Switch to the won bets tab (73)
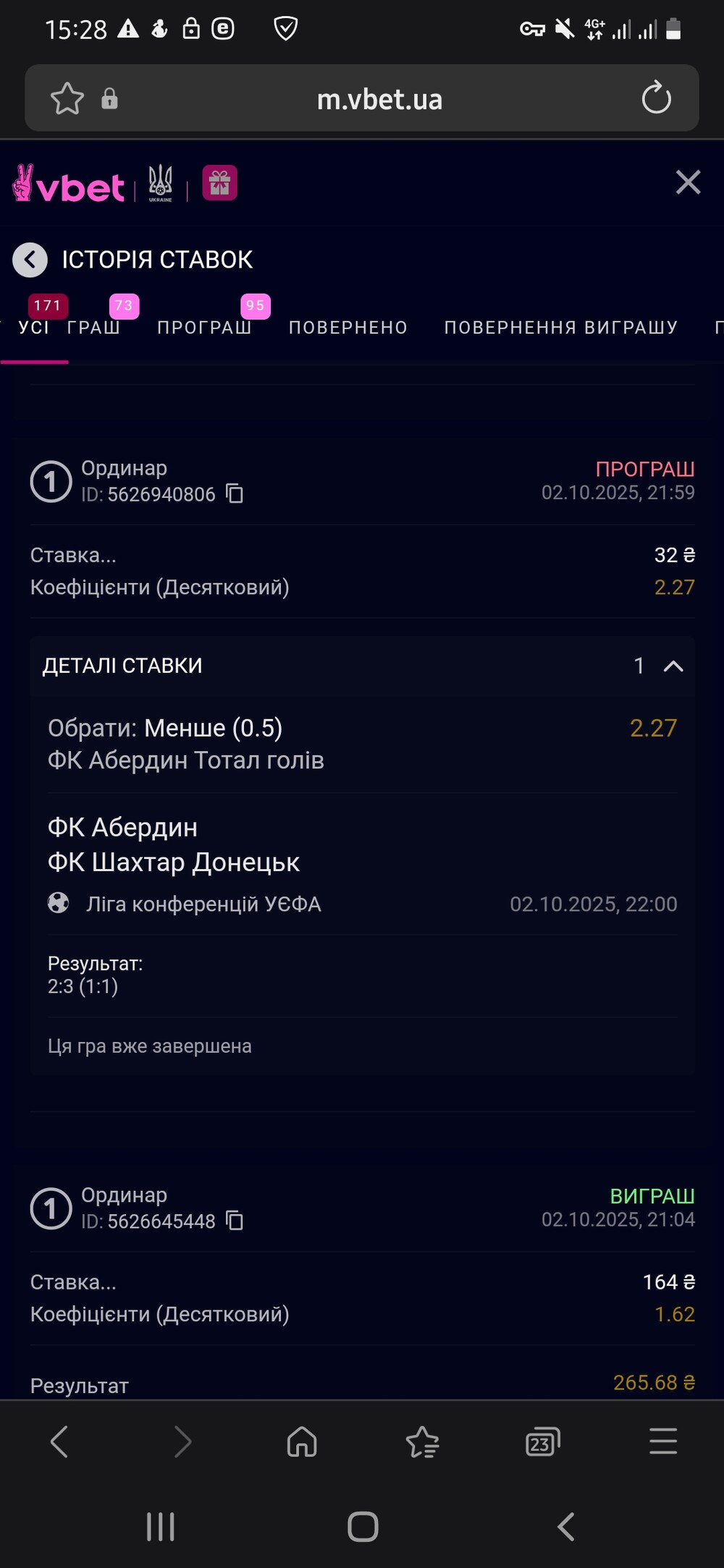Screen dimensions: 724x1568 pos(94,327)
